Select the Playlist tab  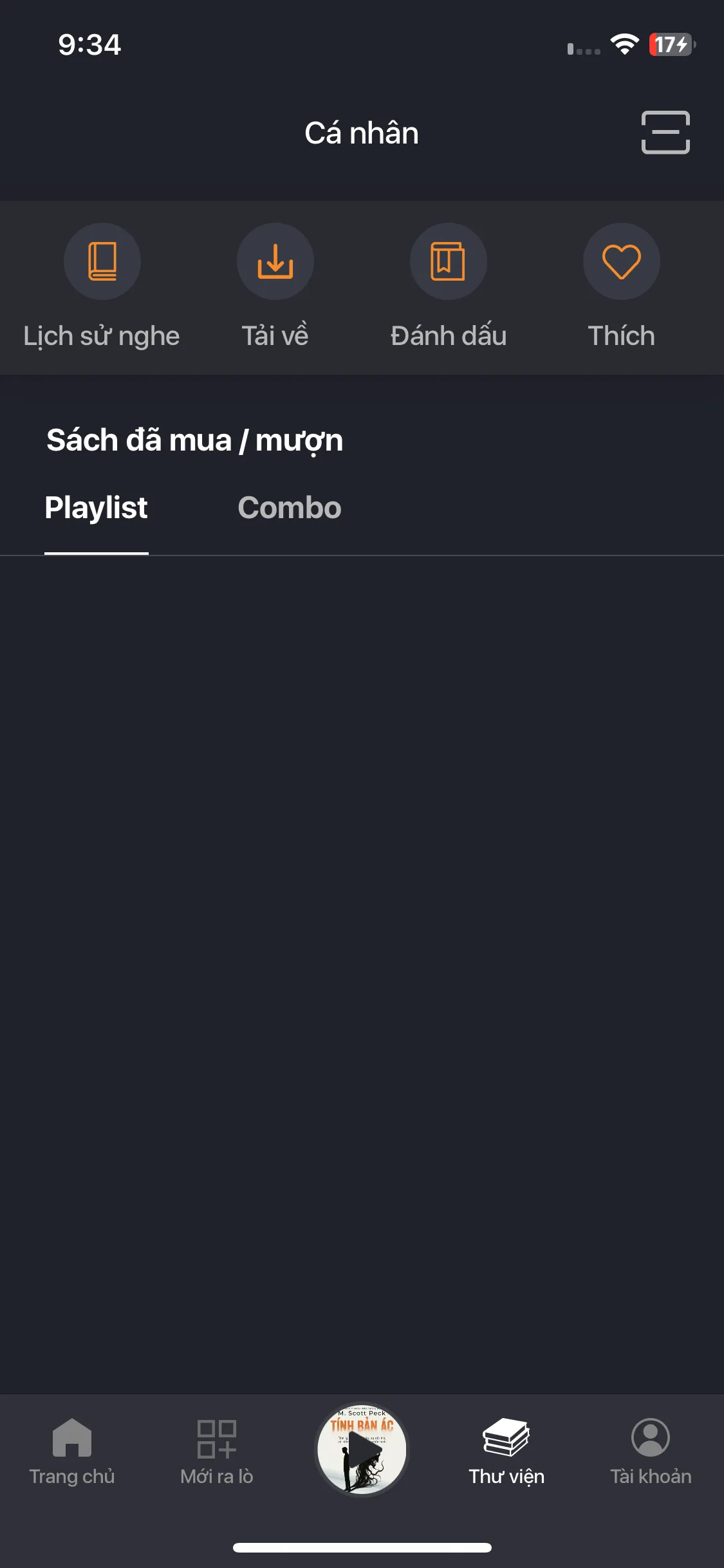[x=97, y=508]
